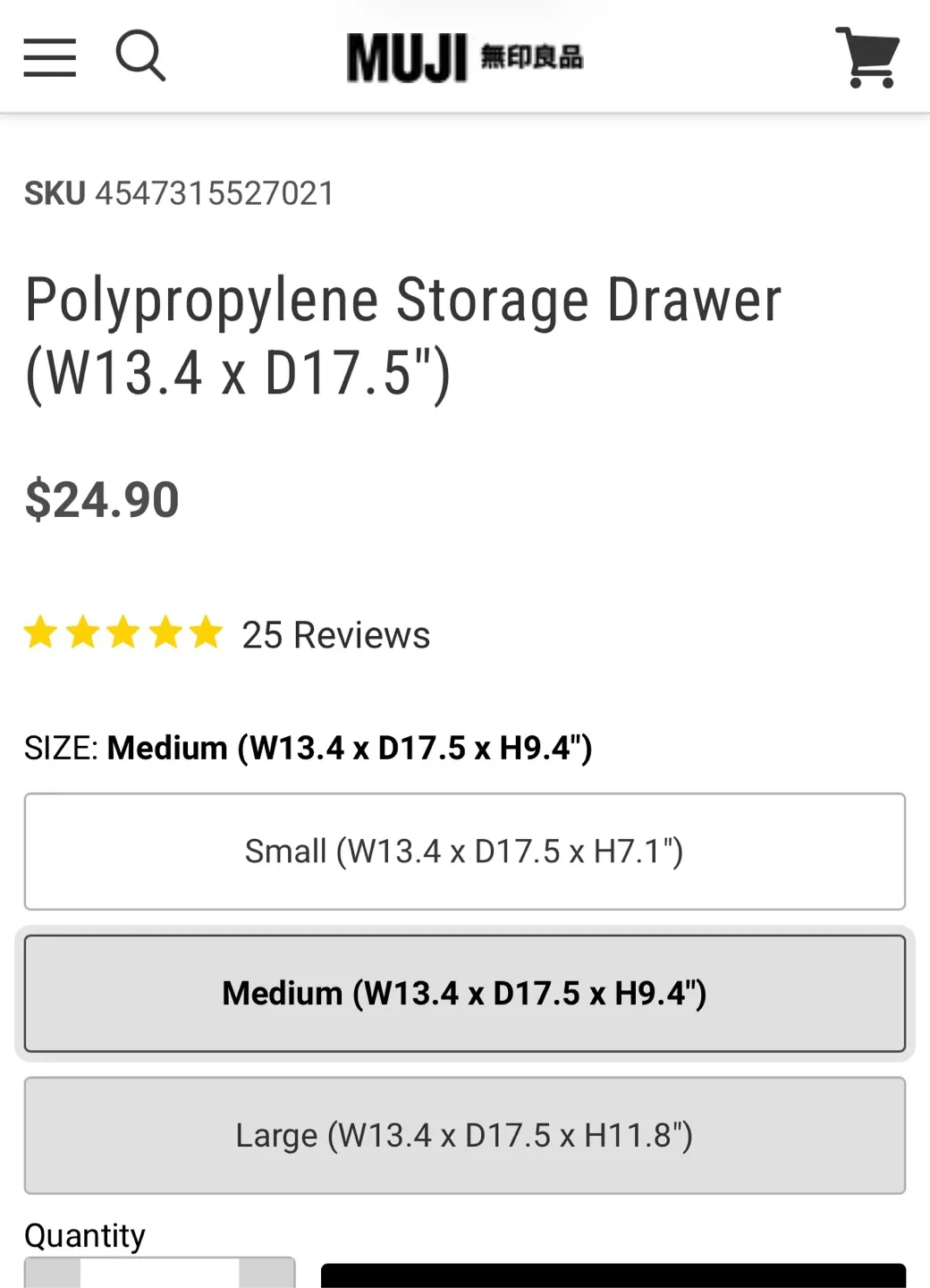Select the Small size option
The image size is (930, 1288).
pos(464,851)
